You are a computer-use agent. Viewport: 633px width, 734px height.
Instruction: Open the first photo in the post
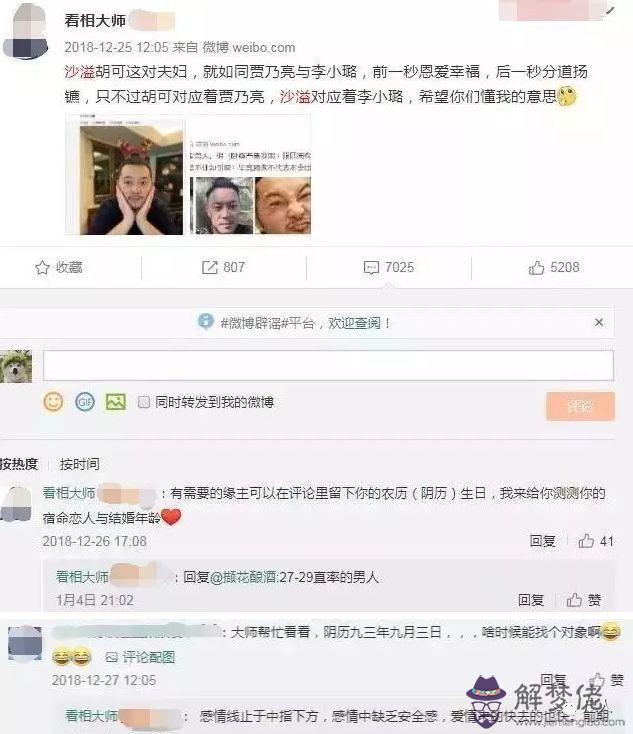coord(126,175)
